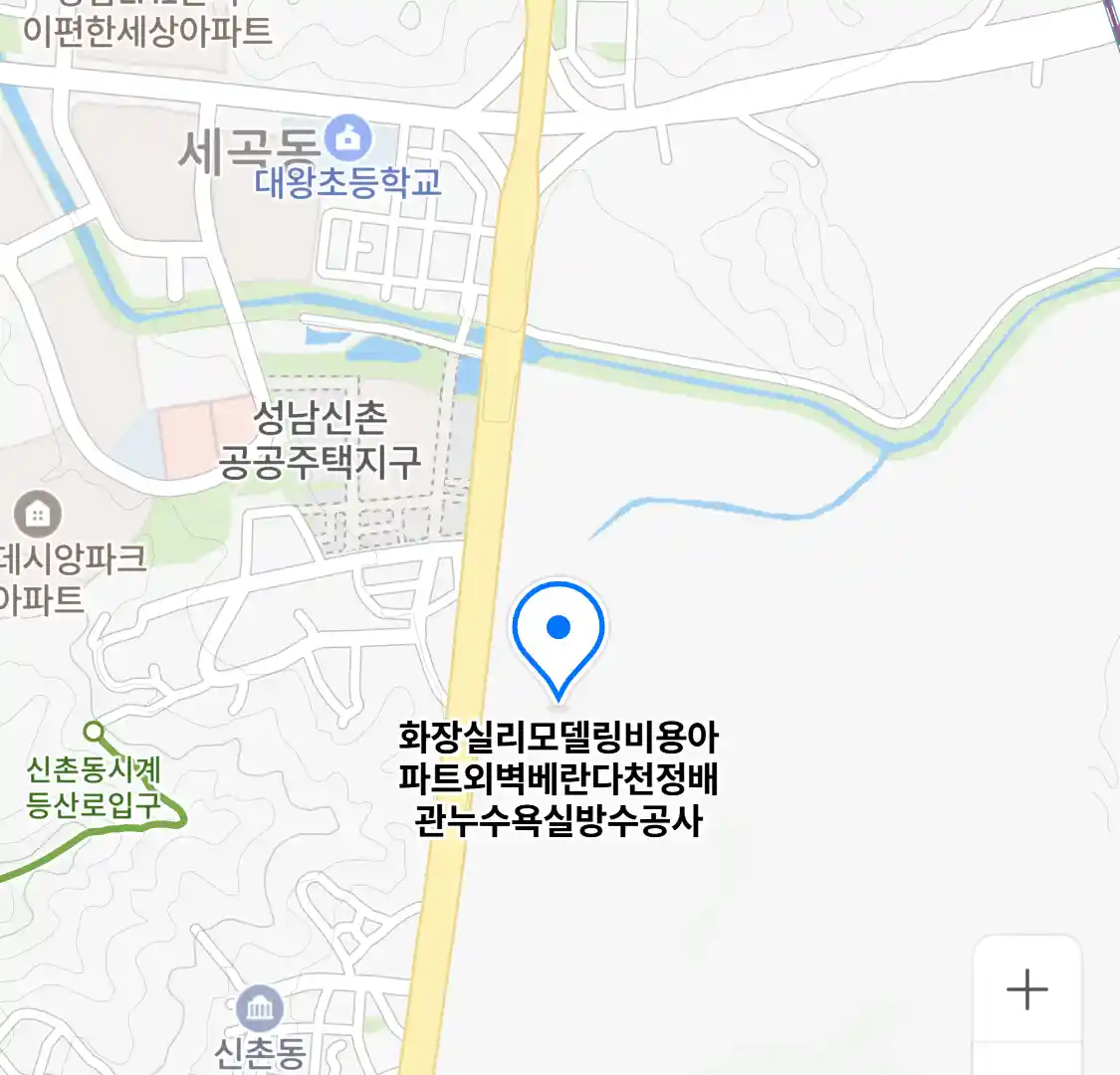This screenshot has width=1120, height=1075.
Task: Open 대왕초등학교 school map marker
Action: pos(347,139)
